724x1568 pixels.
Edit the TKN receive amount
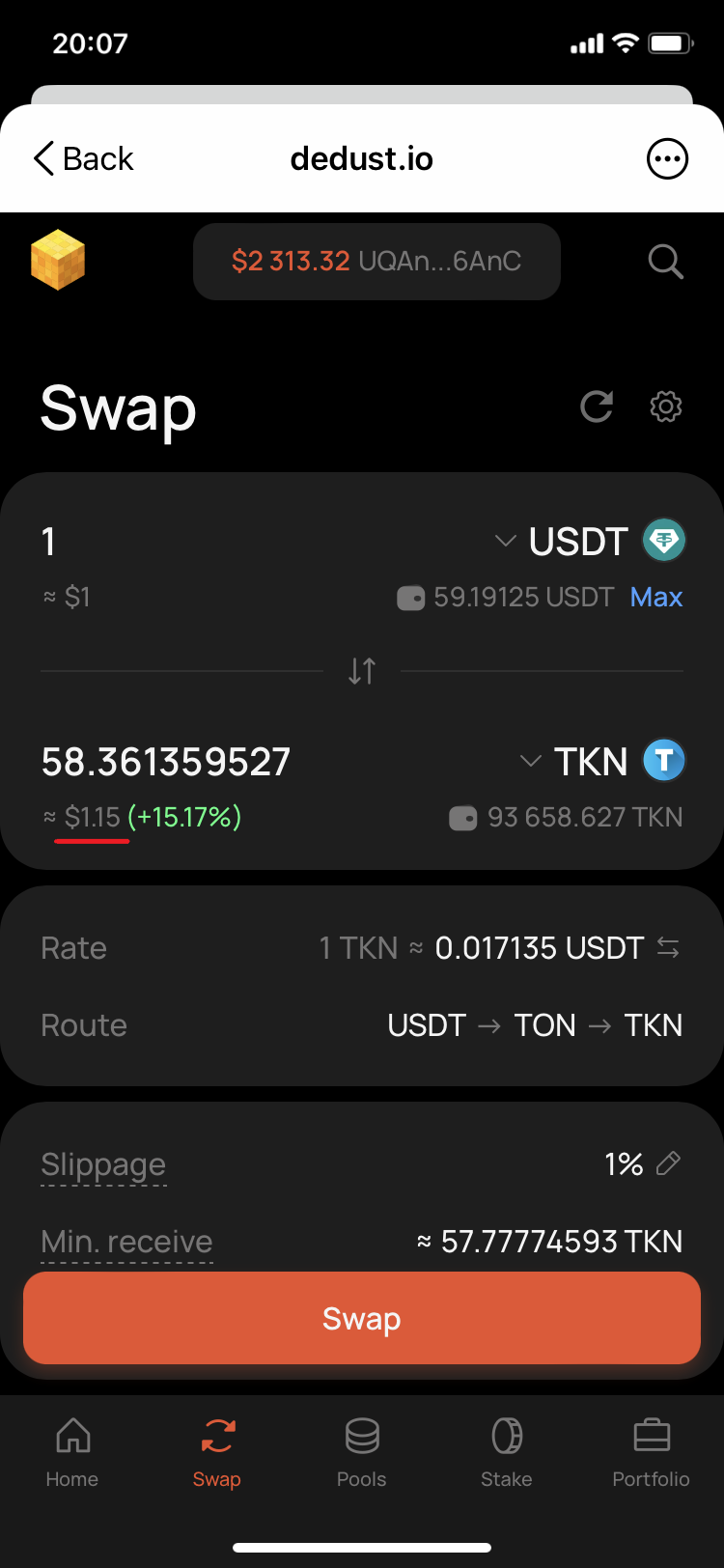pyautogui.click(x=166, y=762)
